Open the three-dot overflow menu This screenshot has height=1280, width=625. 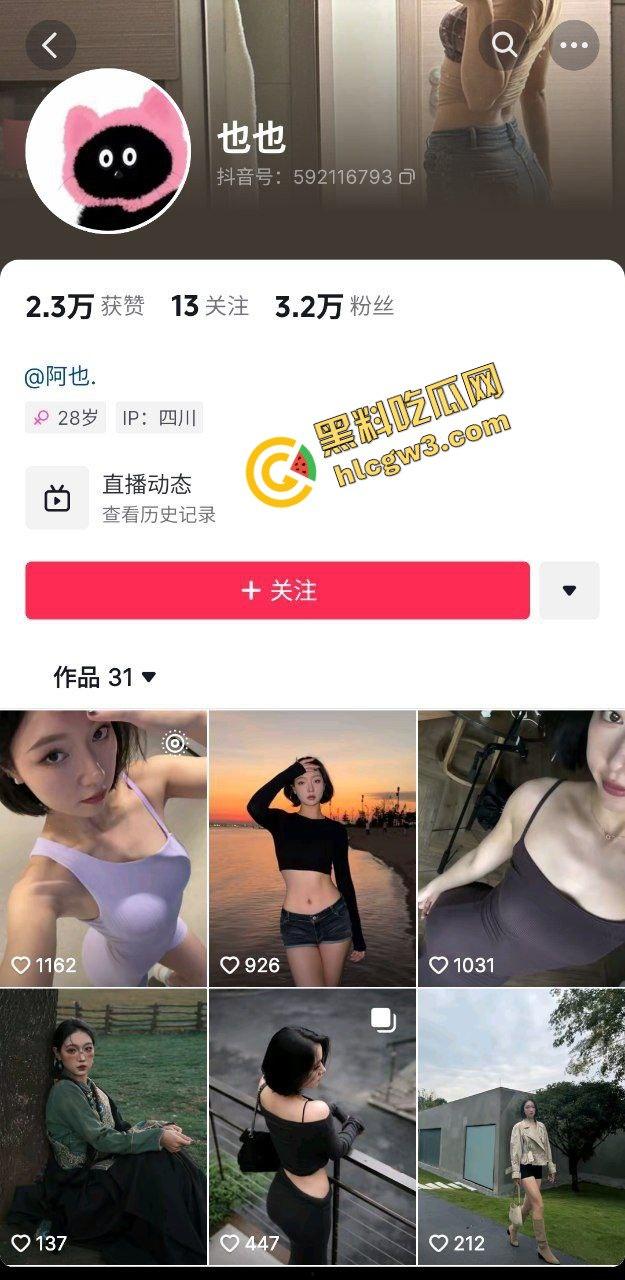tap(574, 45)
